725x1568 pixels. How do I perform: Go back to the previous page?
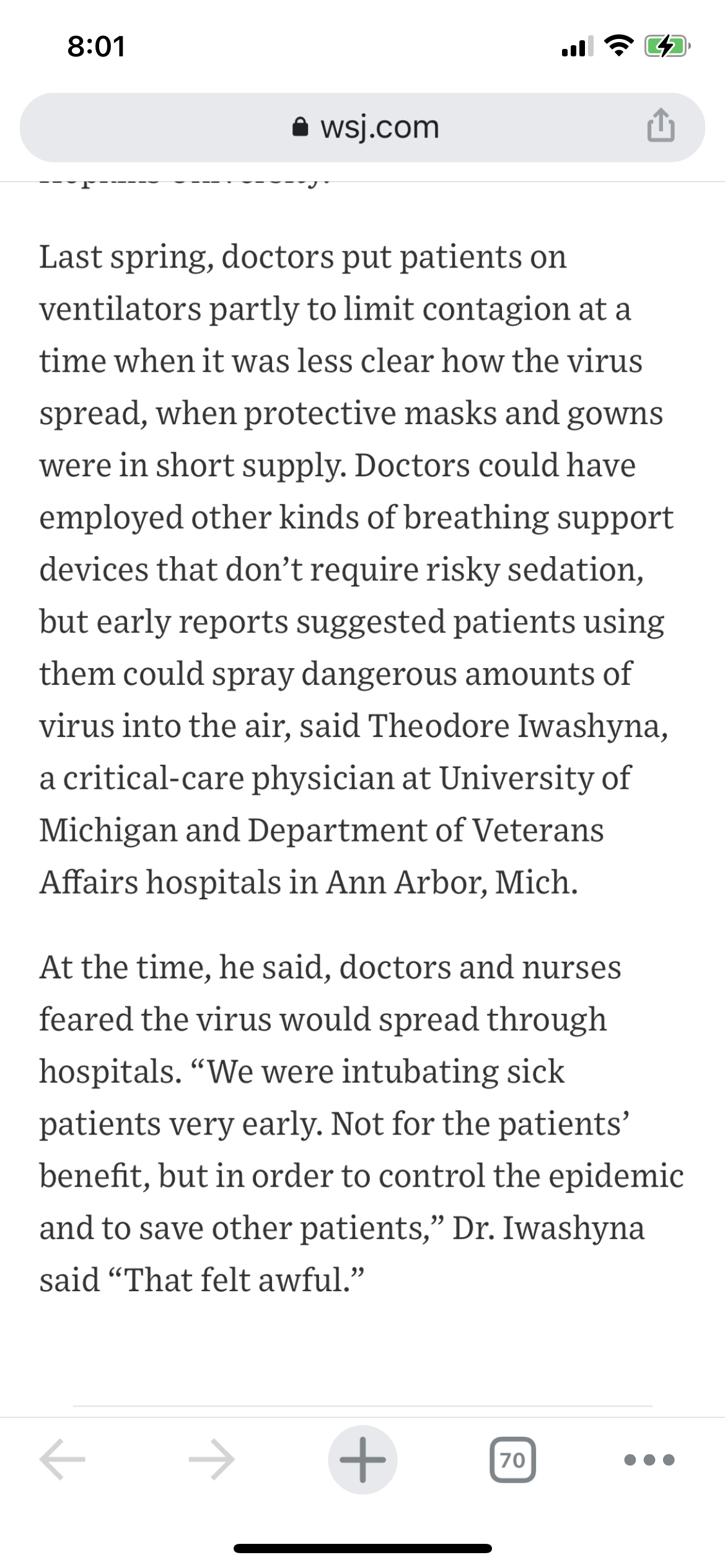point(62,1460)
